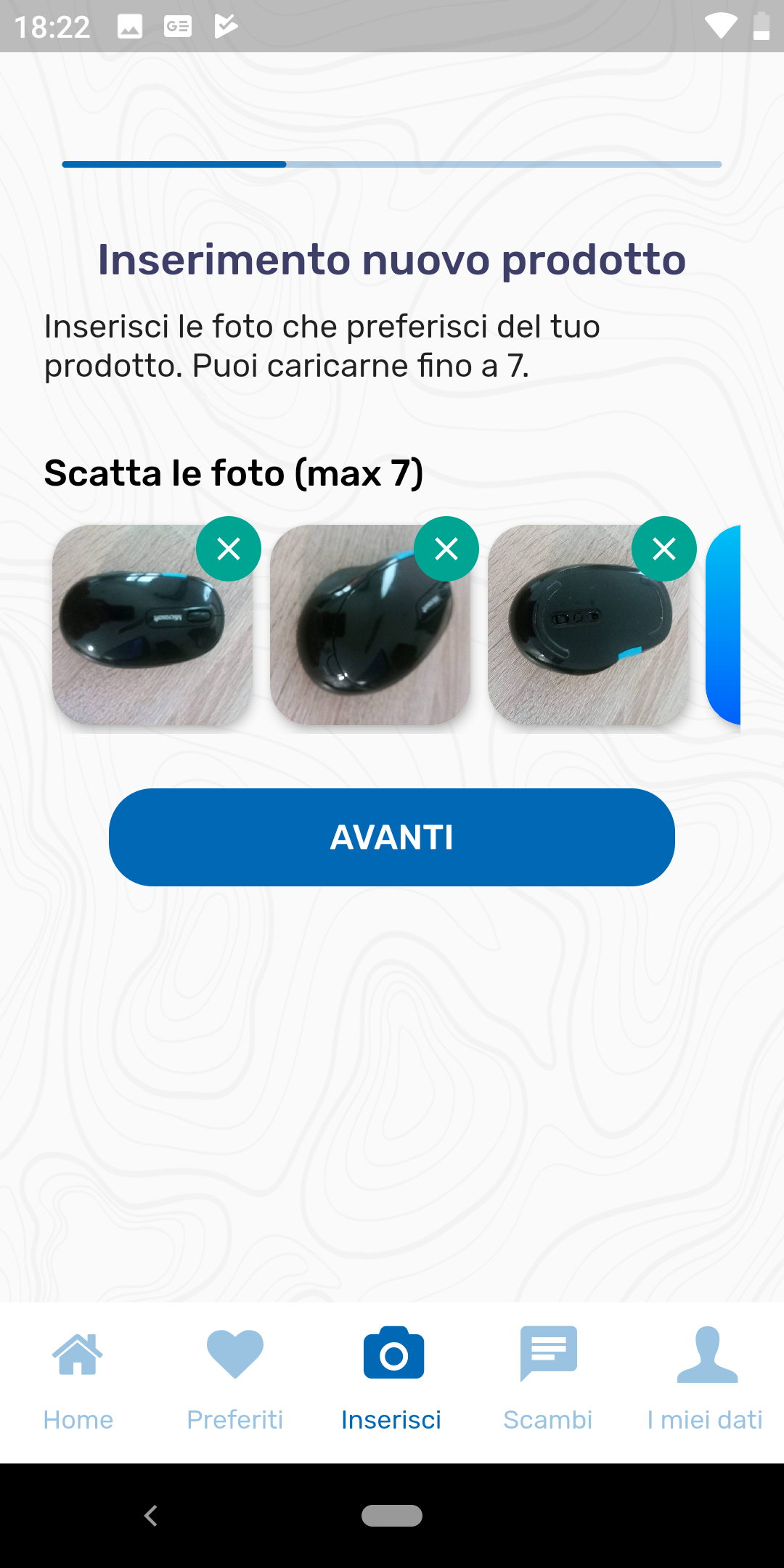The width and height of the screenshot is (784, 1568).
Task: Continue with the AVANTI button
Action: coord(392,837)
